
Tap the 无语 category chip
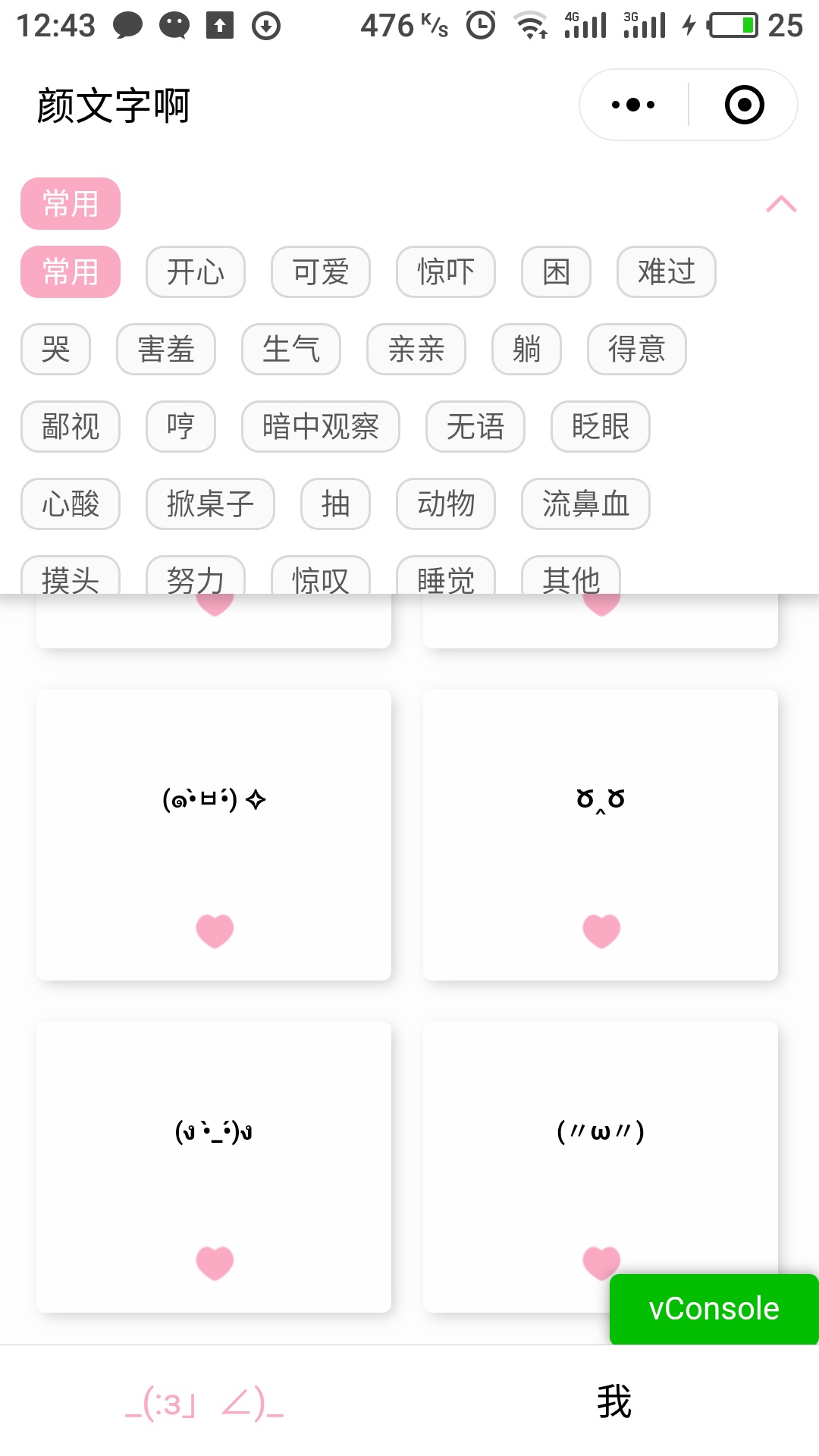[475, 426]
